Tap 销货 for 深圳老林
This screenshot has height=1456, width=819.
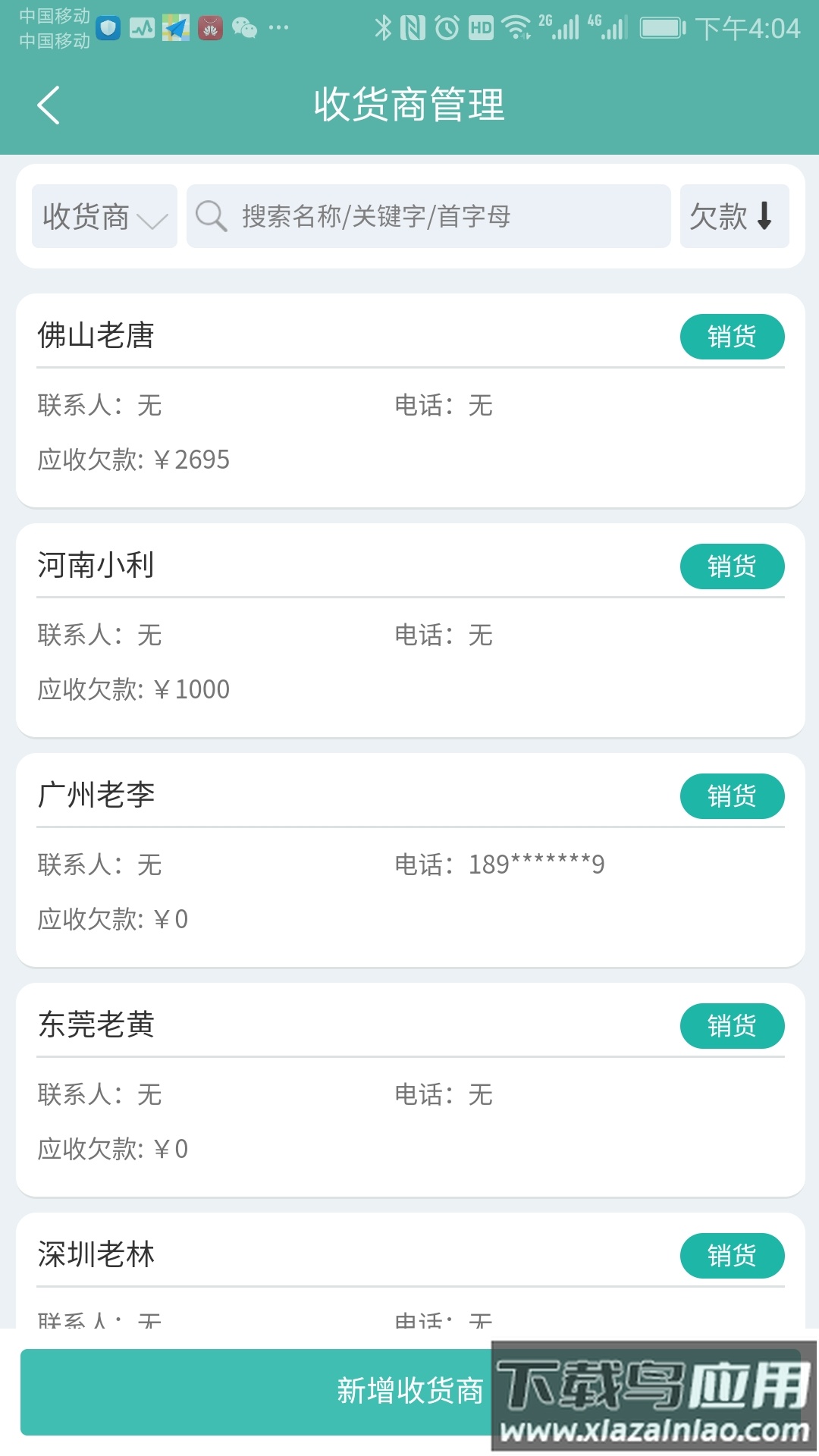pyautogui.click(x=731, y=1256)
